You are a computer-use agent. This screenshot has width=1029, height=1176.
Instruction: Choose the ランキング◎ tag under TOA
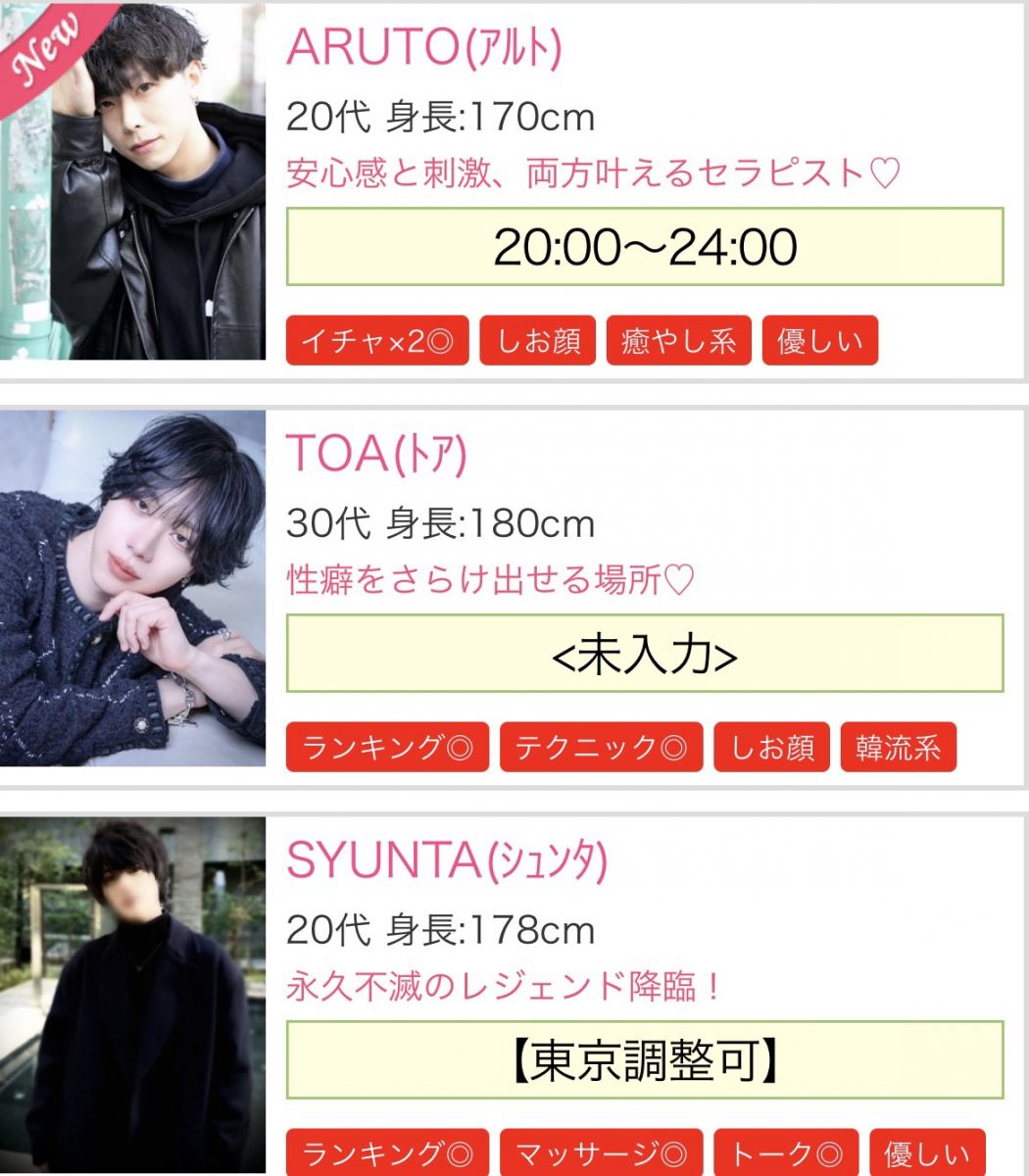coord(387,748)
